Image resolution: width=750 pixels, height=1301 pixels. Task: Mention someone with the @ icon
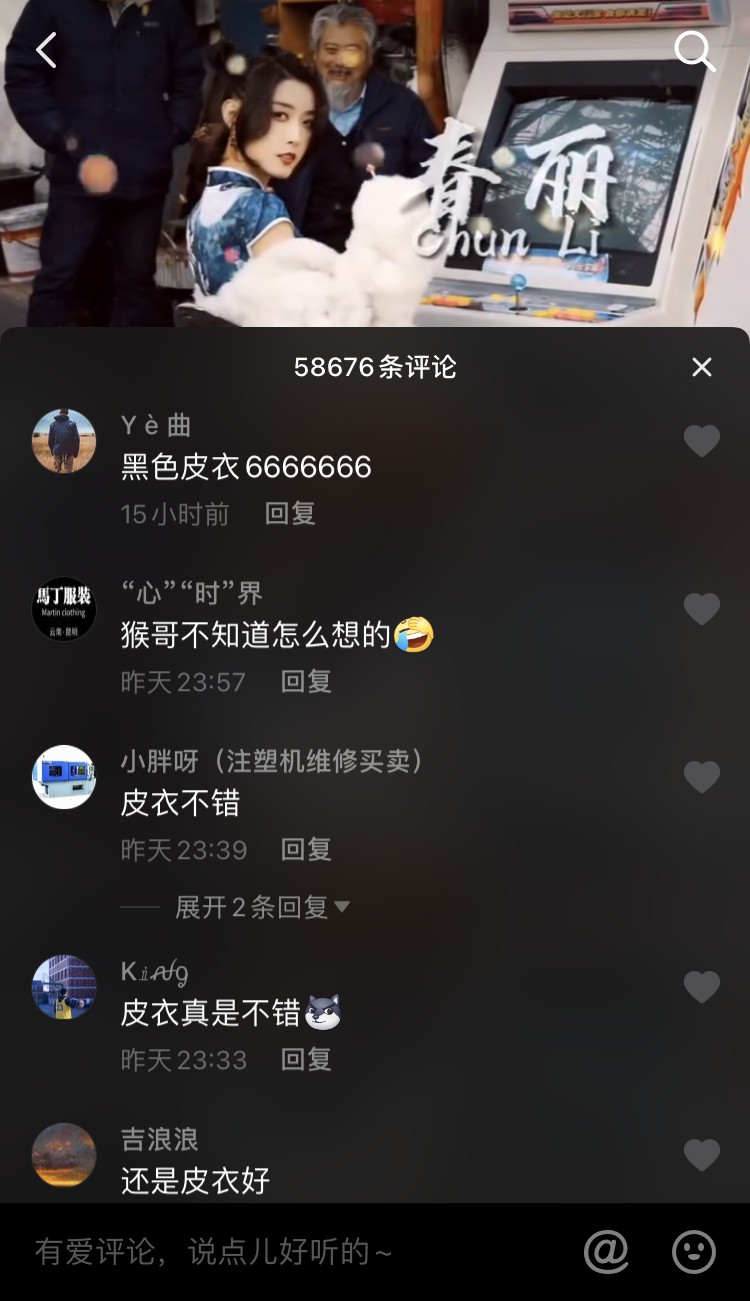(x=606, y=1252)
